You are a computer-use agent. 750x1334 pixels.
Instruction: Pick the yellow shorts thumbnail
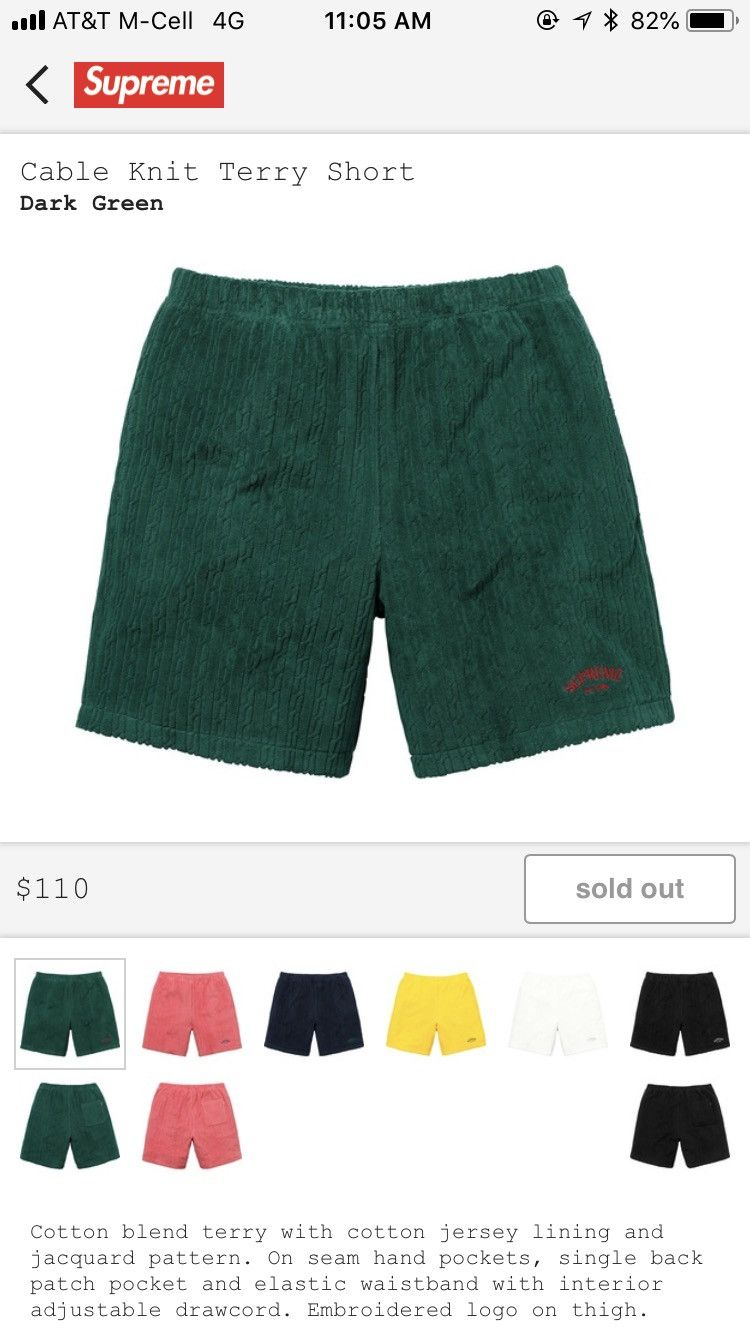click(x=436, y=1014)
